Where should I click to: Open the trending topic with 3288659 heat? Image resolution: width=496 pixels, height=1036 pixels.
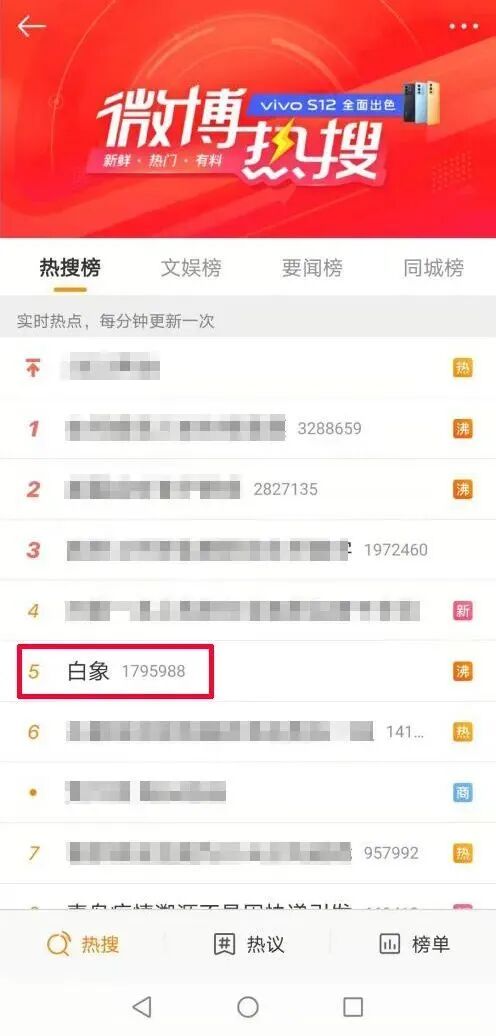click(x=248, y=428)
